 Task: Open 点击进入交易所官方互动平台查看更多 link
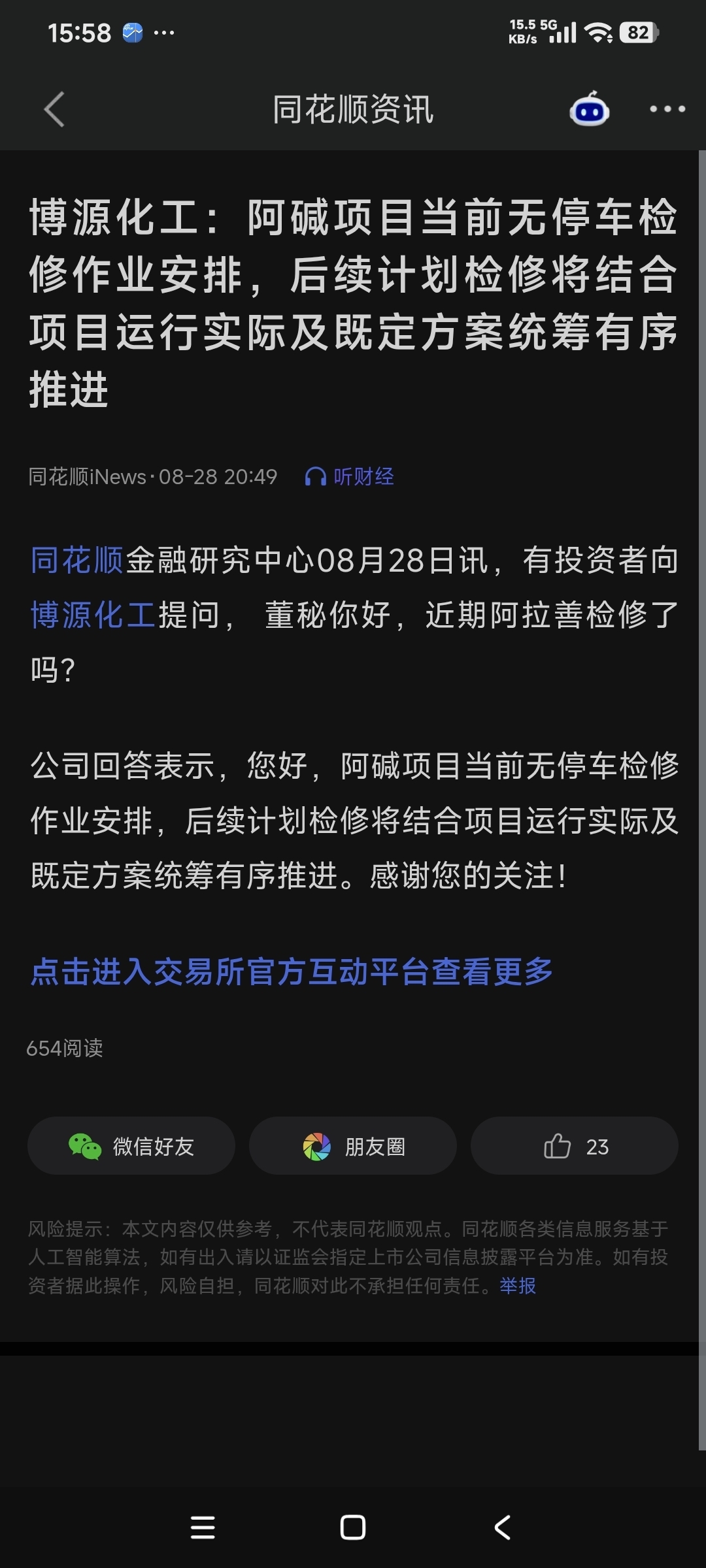point(292,972)
